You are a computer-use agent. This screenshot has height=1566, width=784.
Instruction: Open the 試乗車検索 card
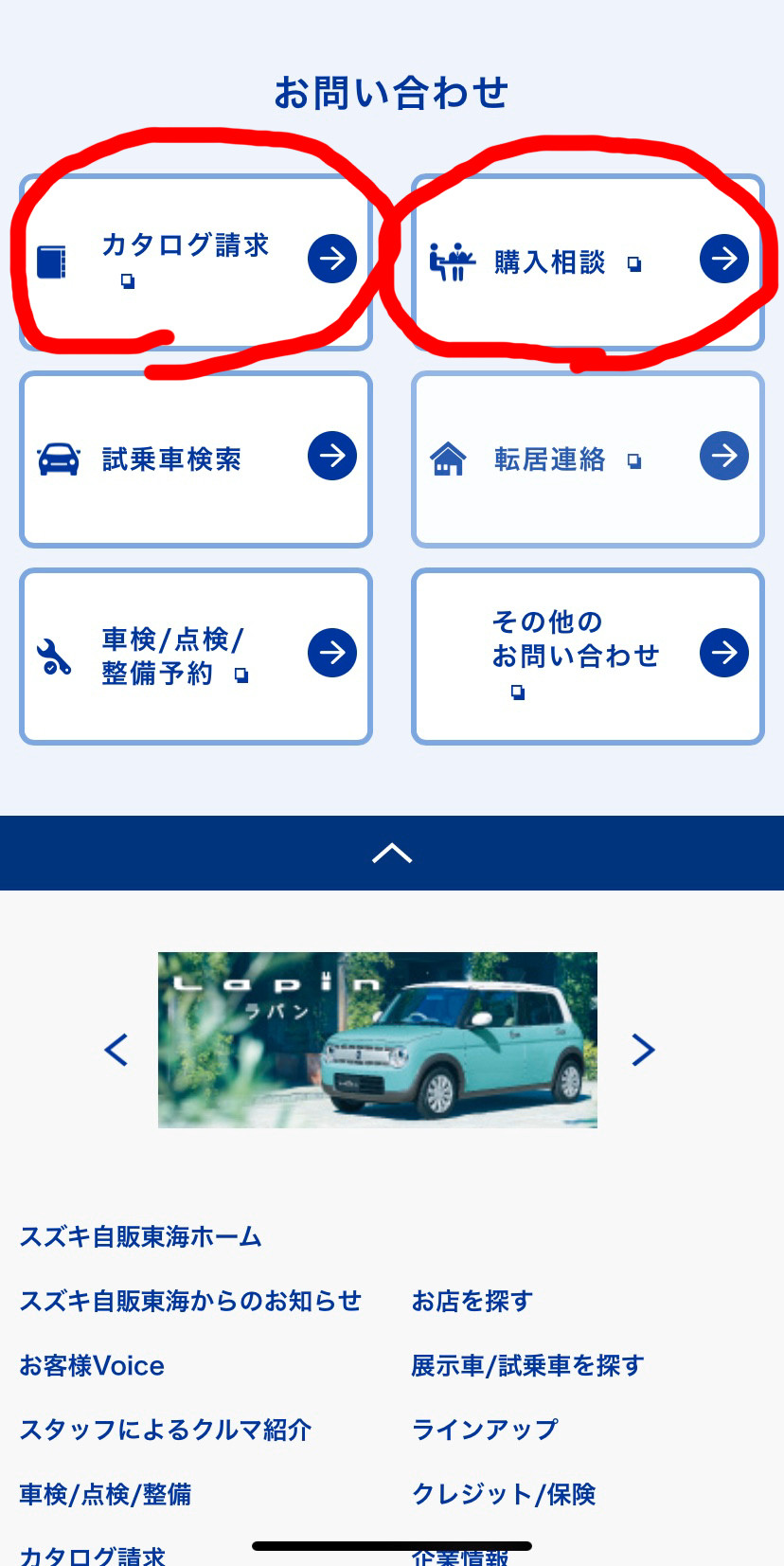click(196, 459)
